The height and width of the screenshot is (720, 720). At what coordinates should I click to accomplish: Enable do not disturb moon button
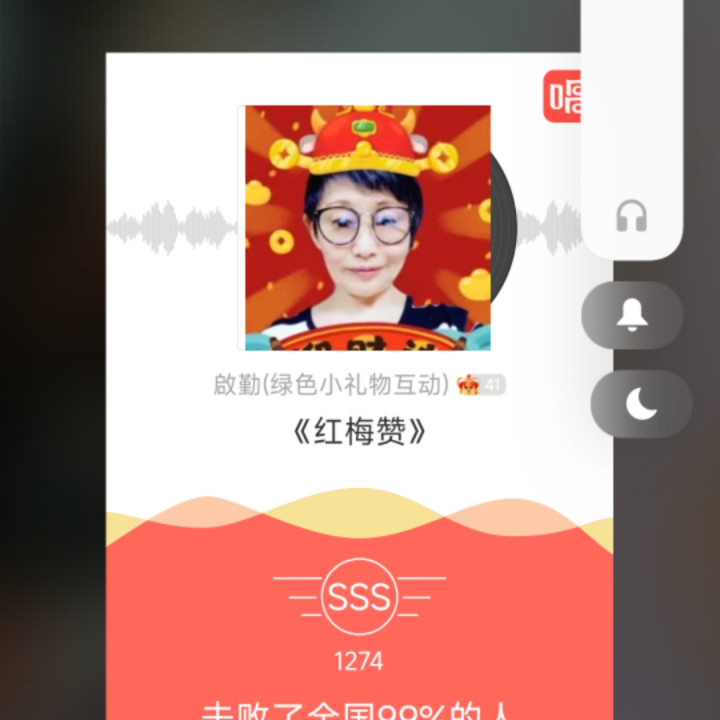[640, 405]
